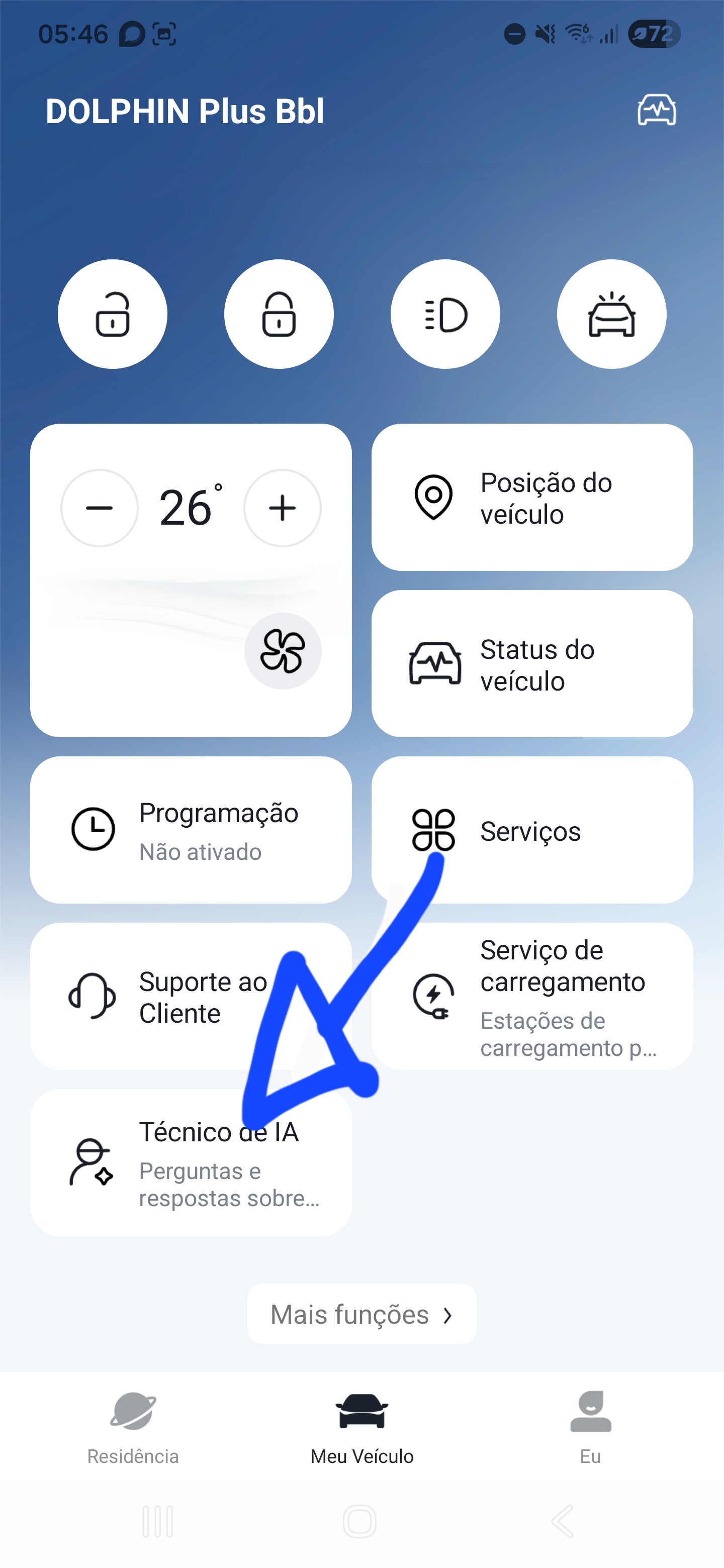Activate the find-my-car flashing lights
The width and height of the screenshot is (724, 1568).
coord(611,314)
